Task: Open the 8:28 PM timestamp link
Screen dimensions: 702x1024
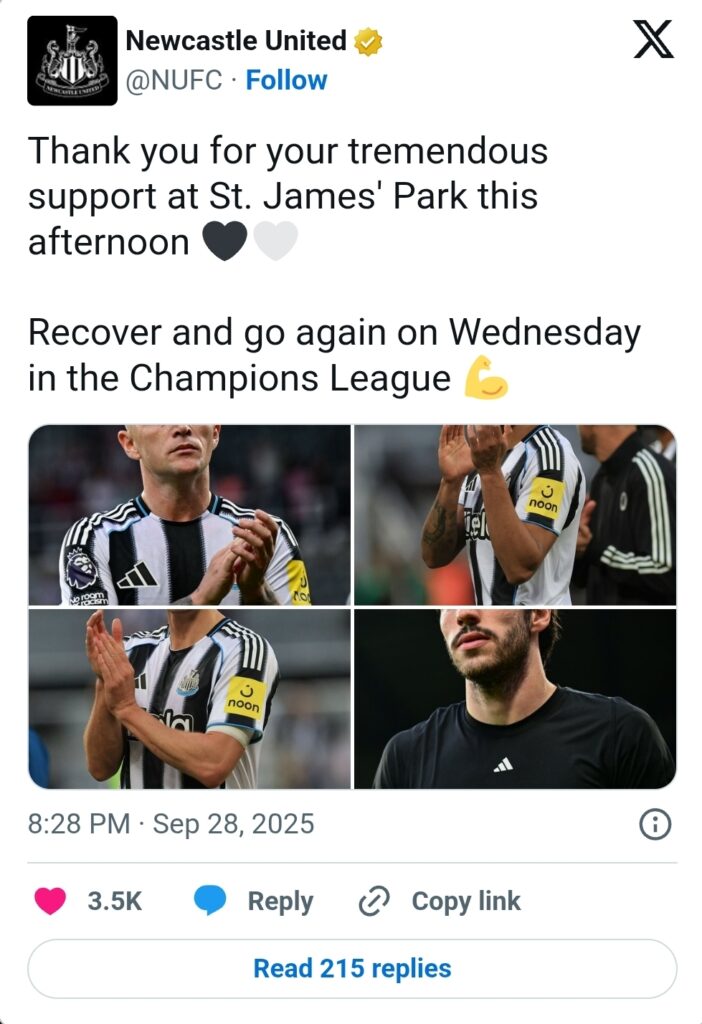Action: point(171,824)
